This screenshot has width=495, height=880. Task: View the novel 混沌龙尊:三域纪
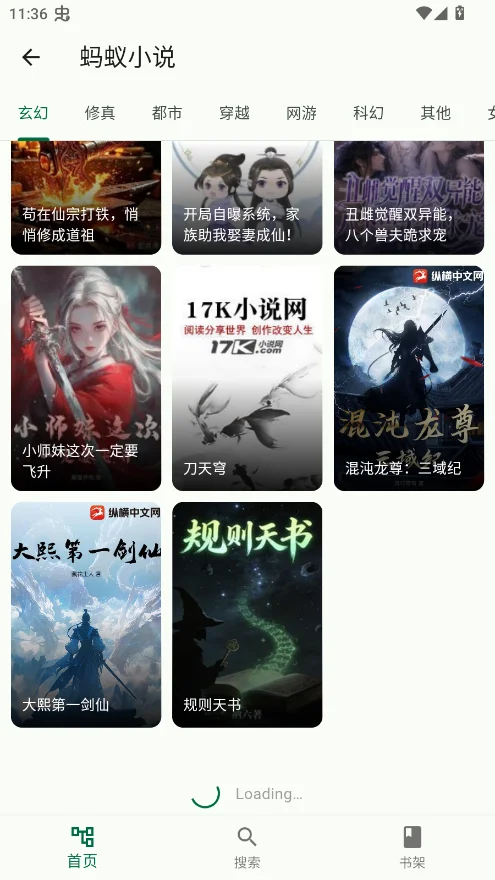tap(409, 378)
